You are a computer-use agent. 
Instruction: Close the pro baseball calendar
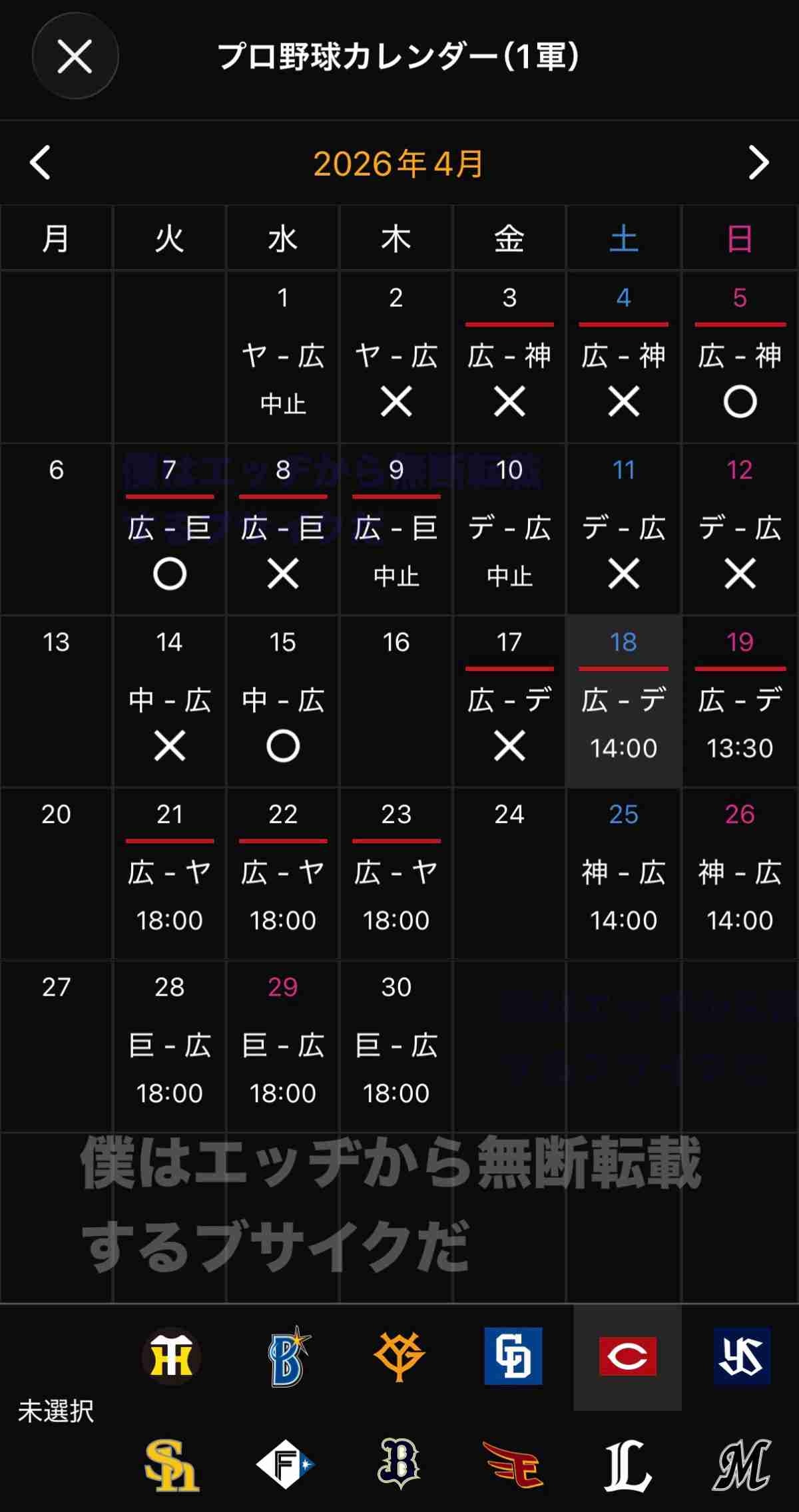point(75,56)
